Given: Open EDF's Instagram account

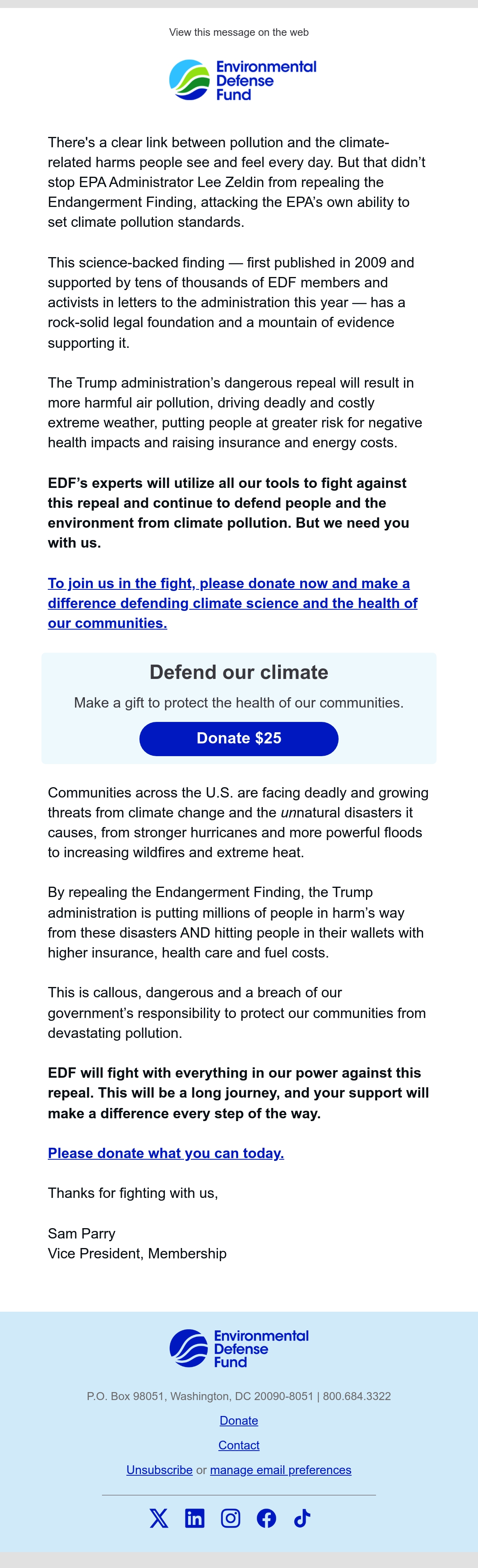Looking at the screenshot, I should (230, 1518).
